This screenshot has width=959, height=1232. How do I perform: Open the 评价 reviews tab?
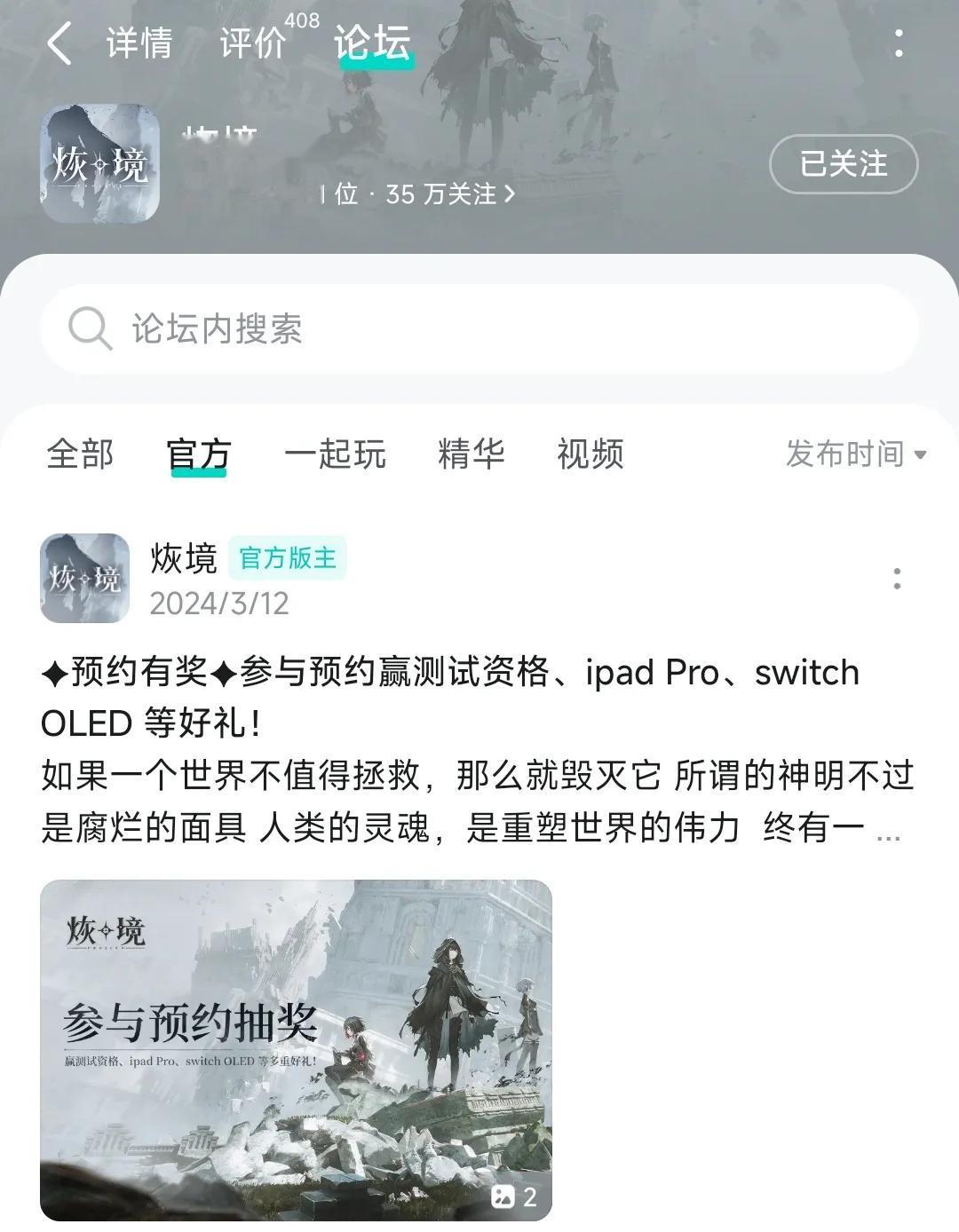pos(253,43)
